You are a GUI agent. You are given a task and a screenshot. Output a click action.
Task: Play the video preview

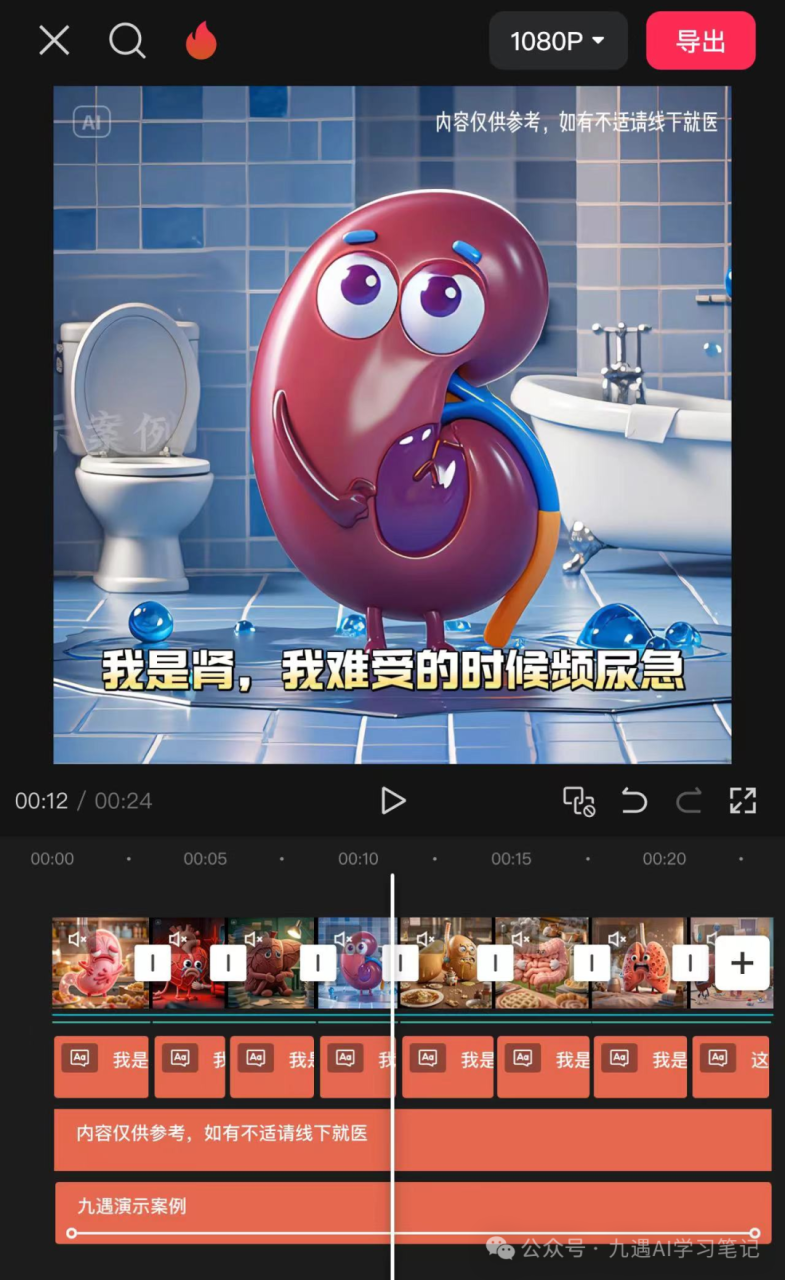[x=393, y=800]
